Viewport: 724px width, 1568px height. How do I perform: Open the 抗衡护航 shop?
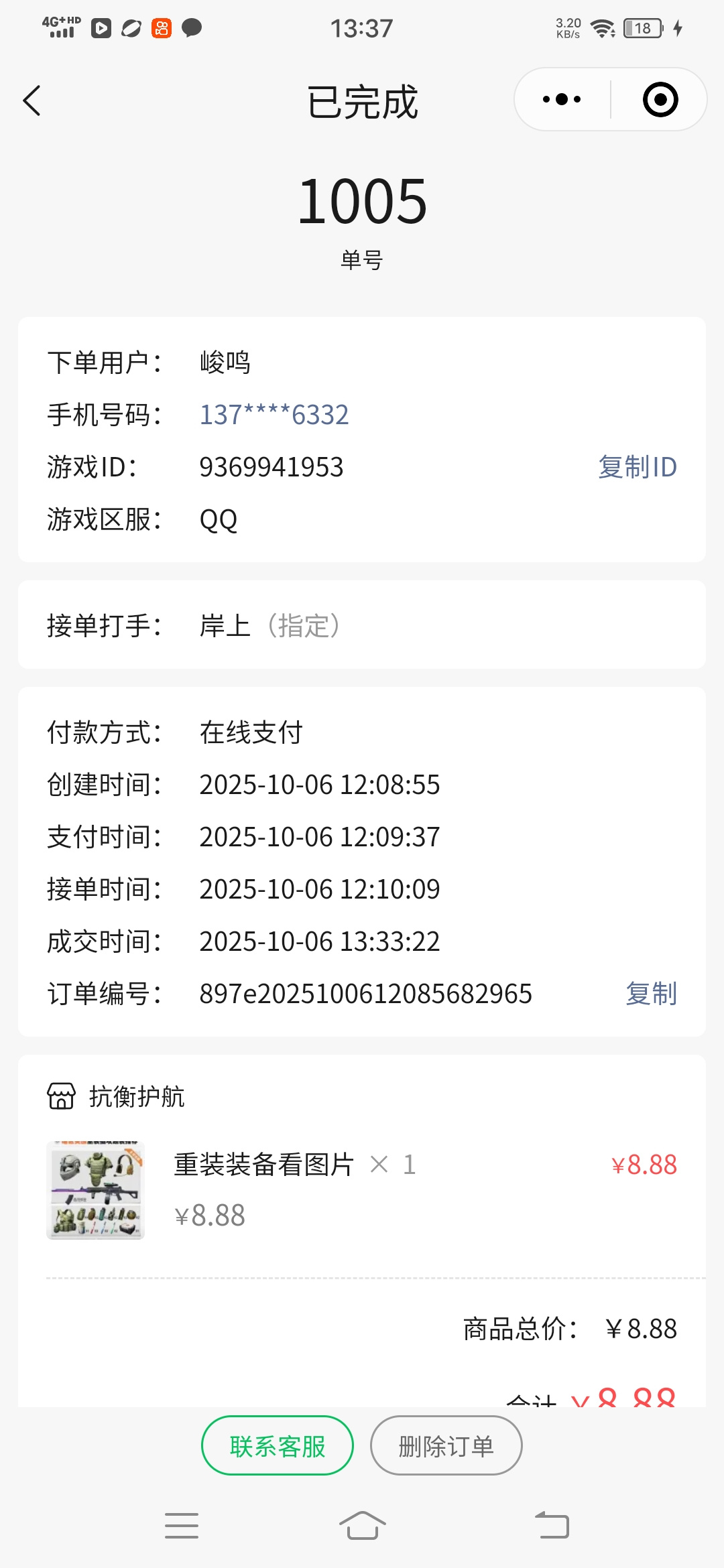[x=116, y=1096]
